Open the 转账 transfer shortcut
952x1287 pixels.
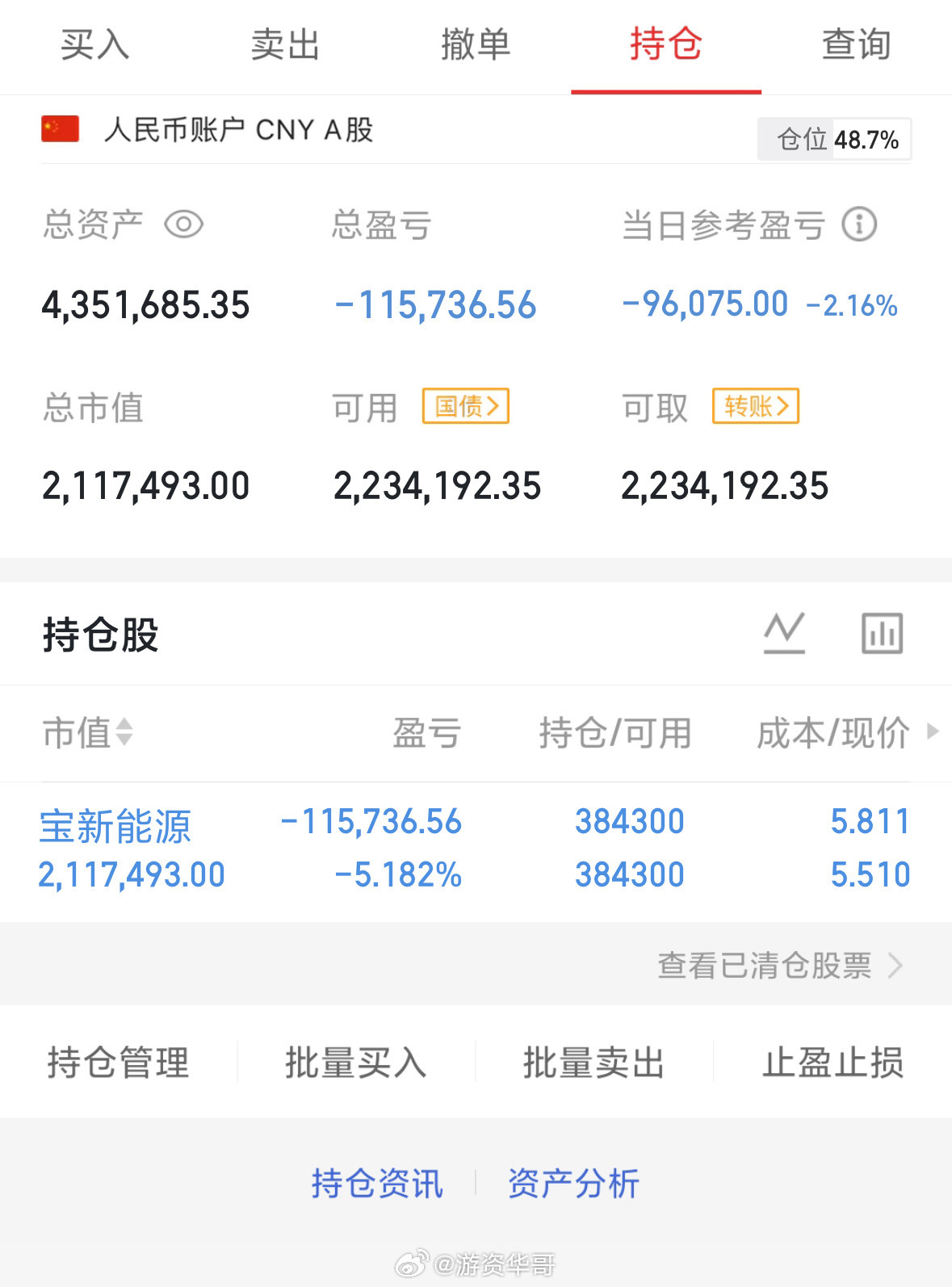[x=754, y=406]
